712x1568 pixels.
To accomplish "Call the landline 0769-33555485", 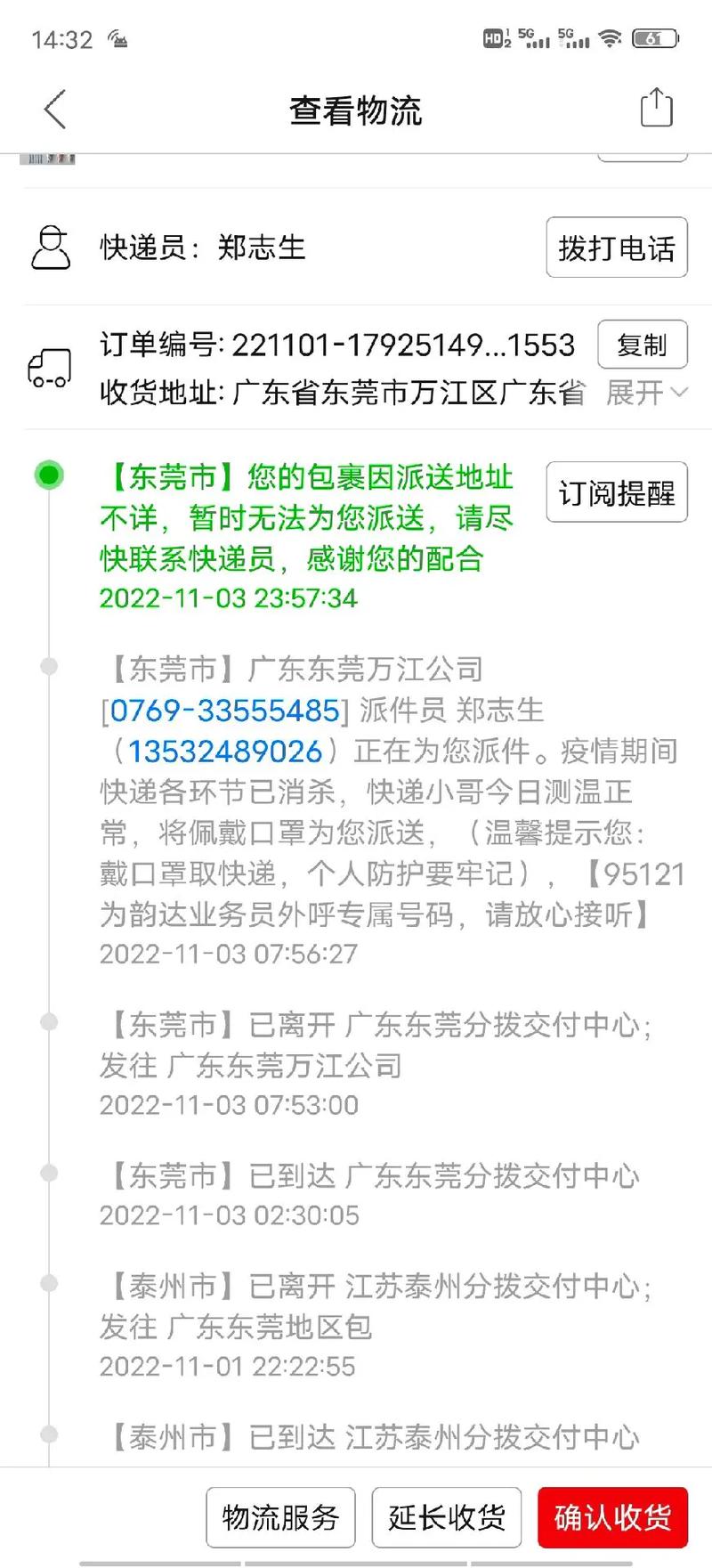I will click(224, 711).
